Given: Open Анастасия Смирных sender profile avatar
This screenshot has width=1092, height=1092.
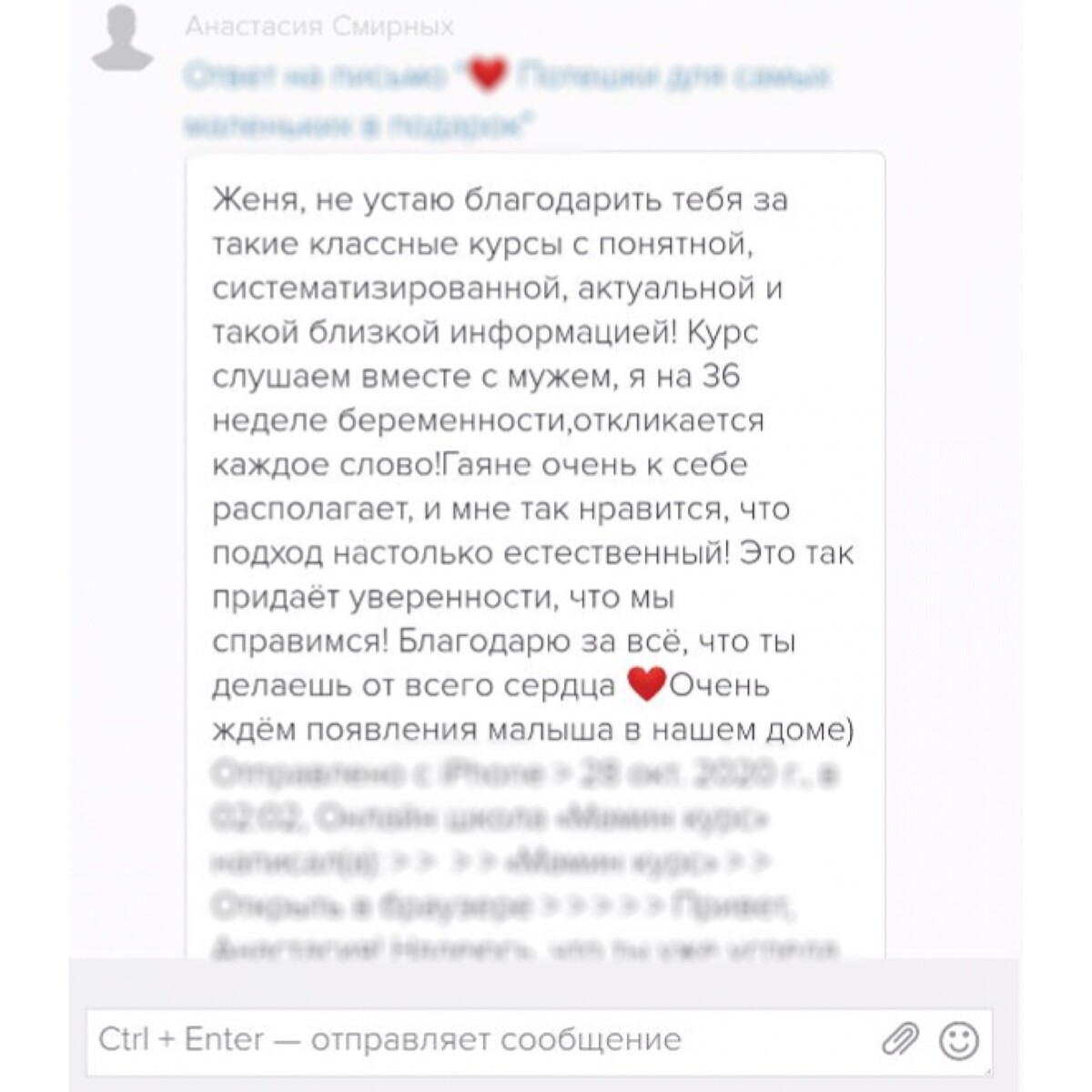Looking at the screenshot, I should pyautogui.click(x=123, y=37).
